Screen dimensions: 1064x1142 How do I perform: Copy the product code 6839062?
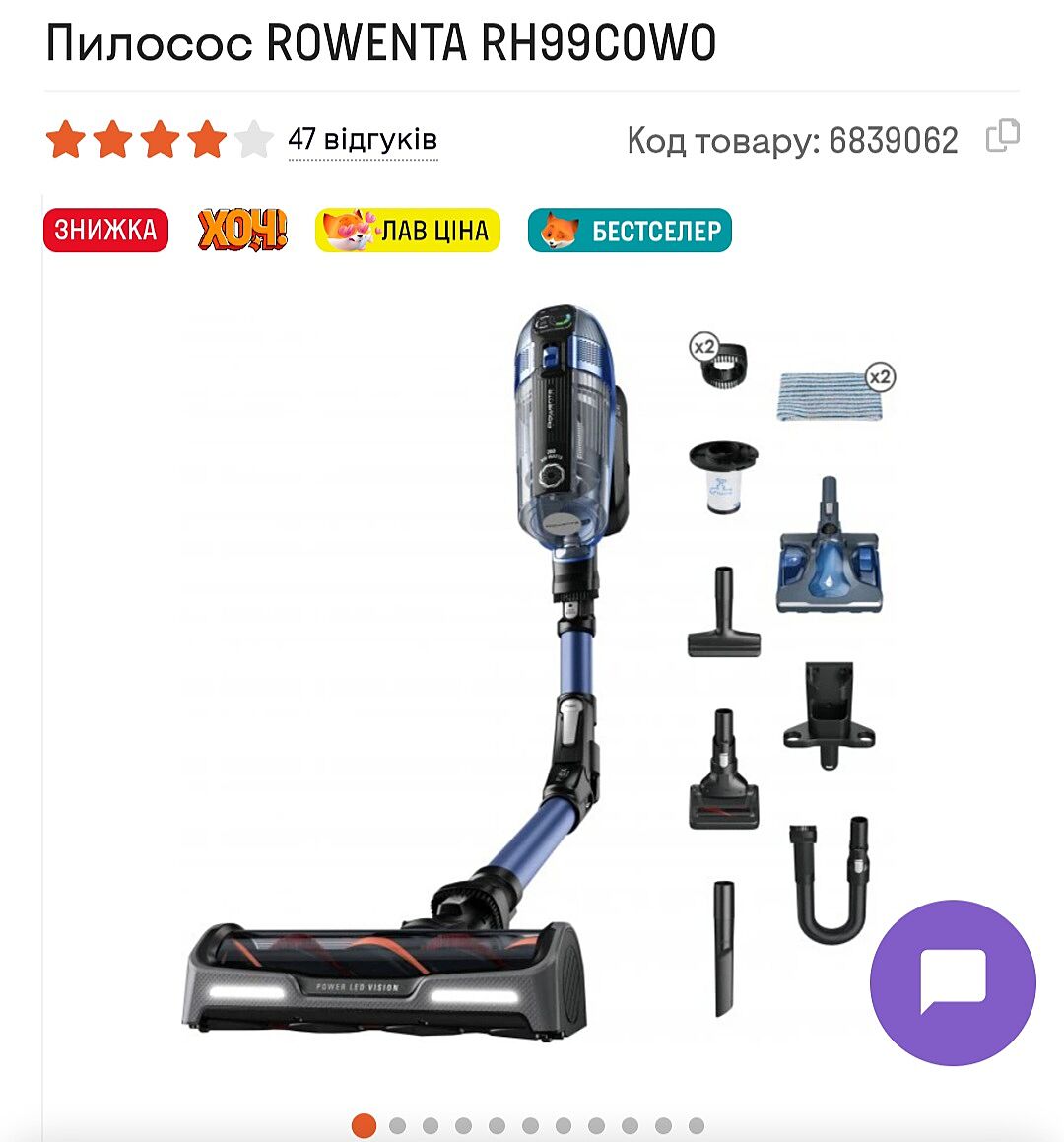pyautogui.click(x=1002, y=136)
